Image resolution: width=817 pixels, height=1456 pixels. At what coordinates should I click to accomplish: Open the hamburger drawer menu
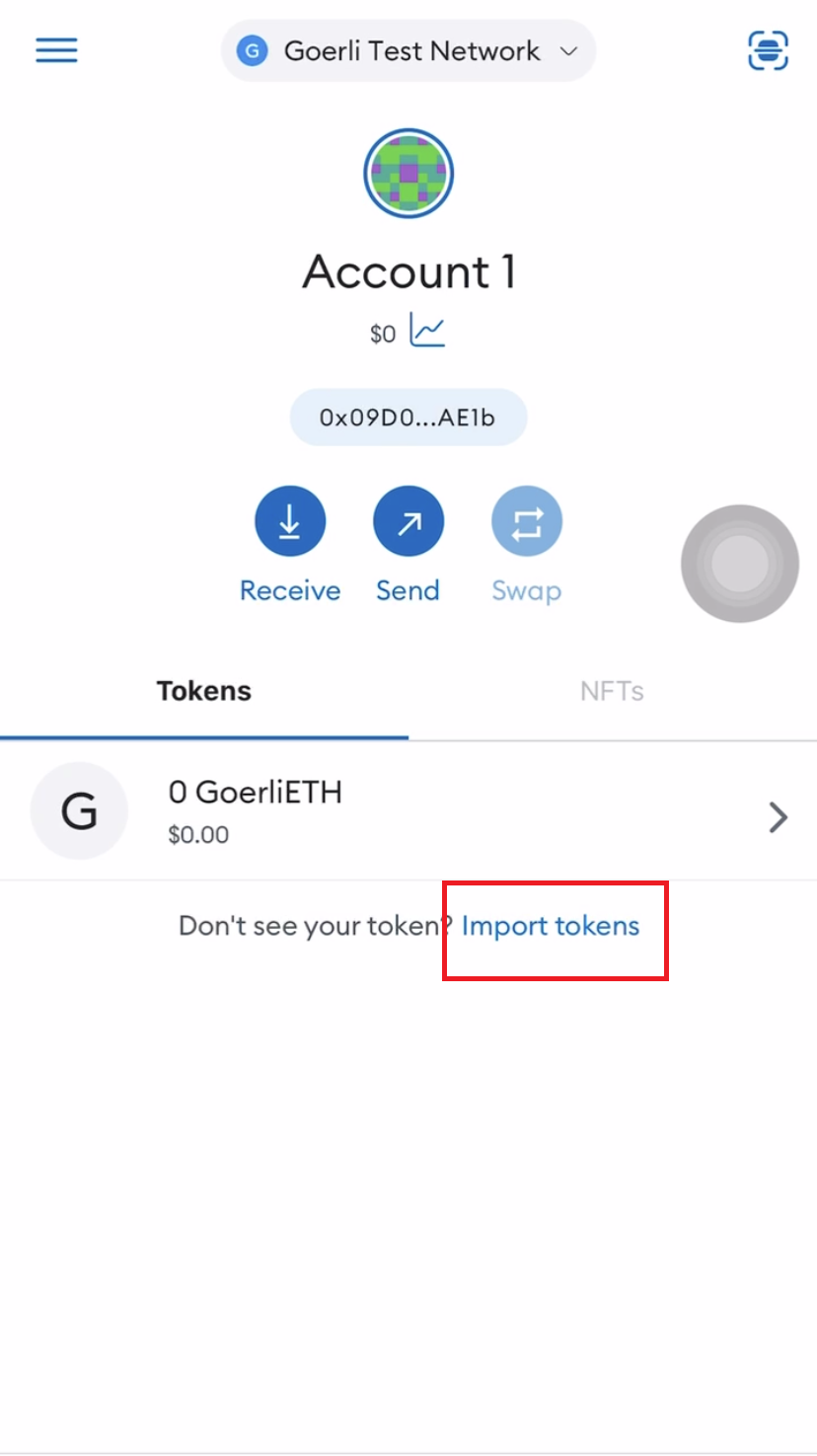(56, 50)
